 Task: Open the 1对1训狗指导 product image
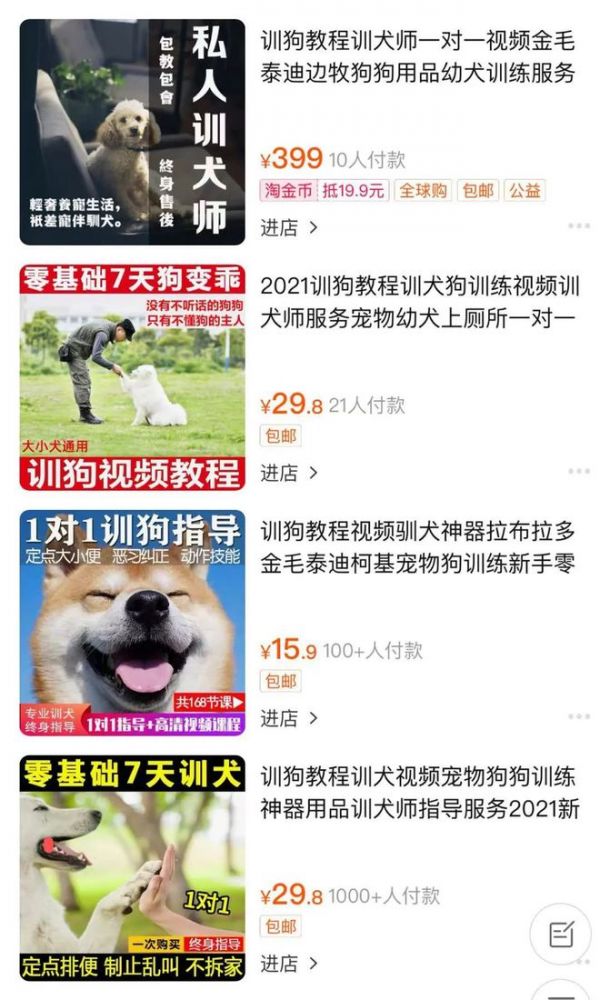click(132, 622)
